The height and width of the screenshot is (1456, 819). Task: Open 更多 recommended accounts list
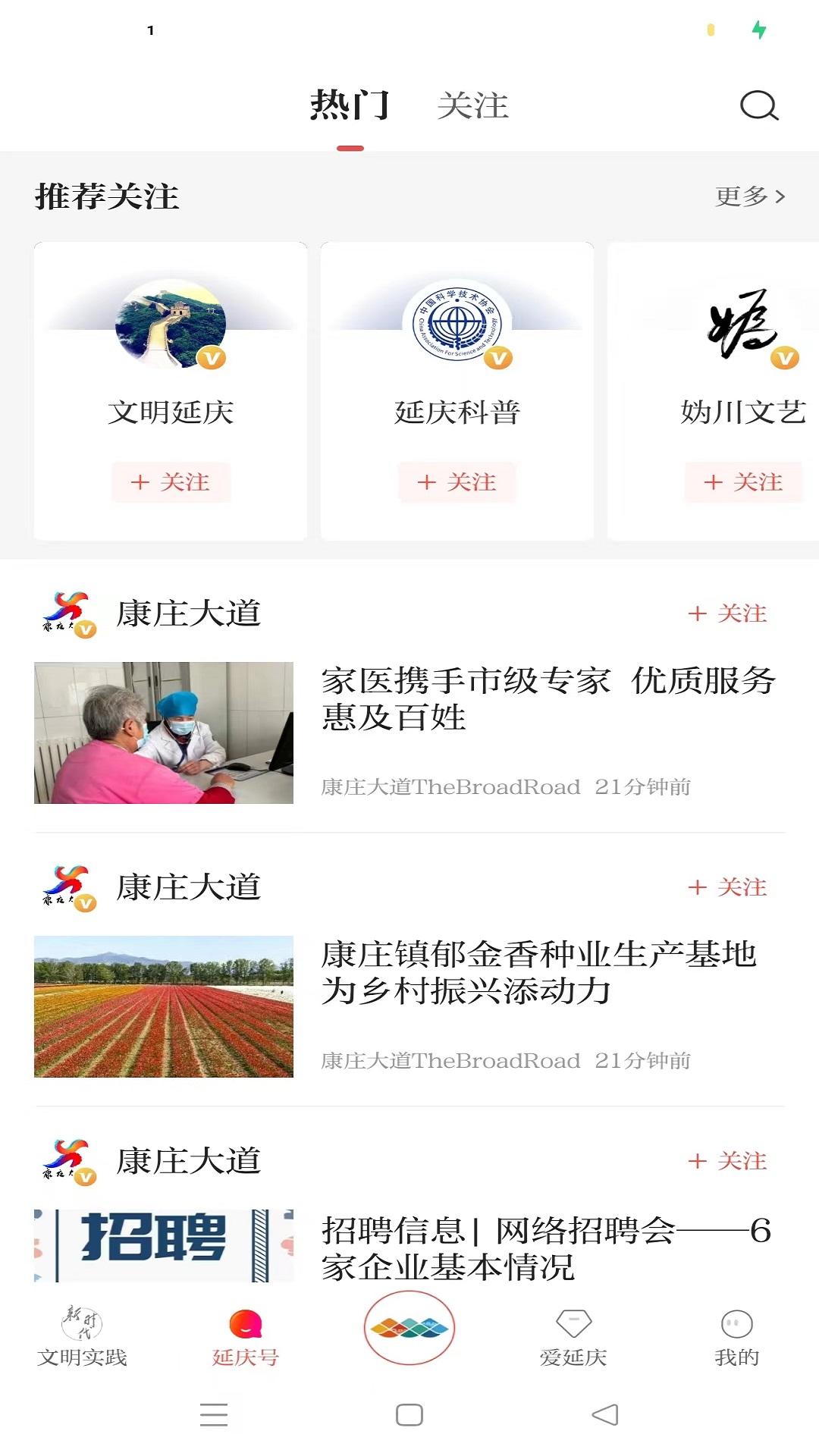click(x=739, y=196)
